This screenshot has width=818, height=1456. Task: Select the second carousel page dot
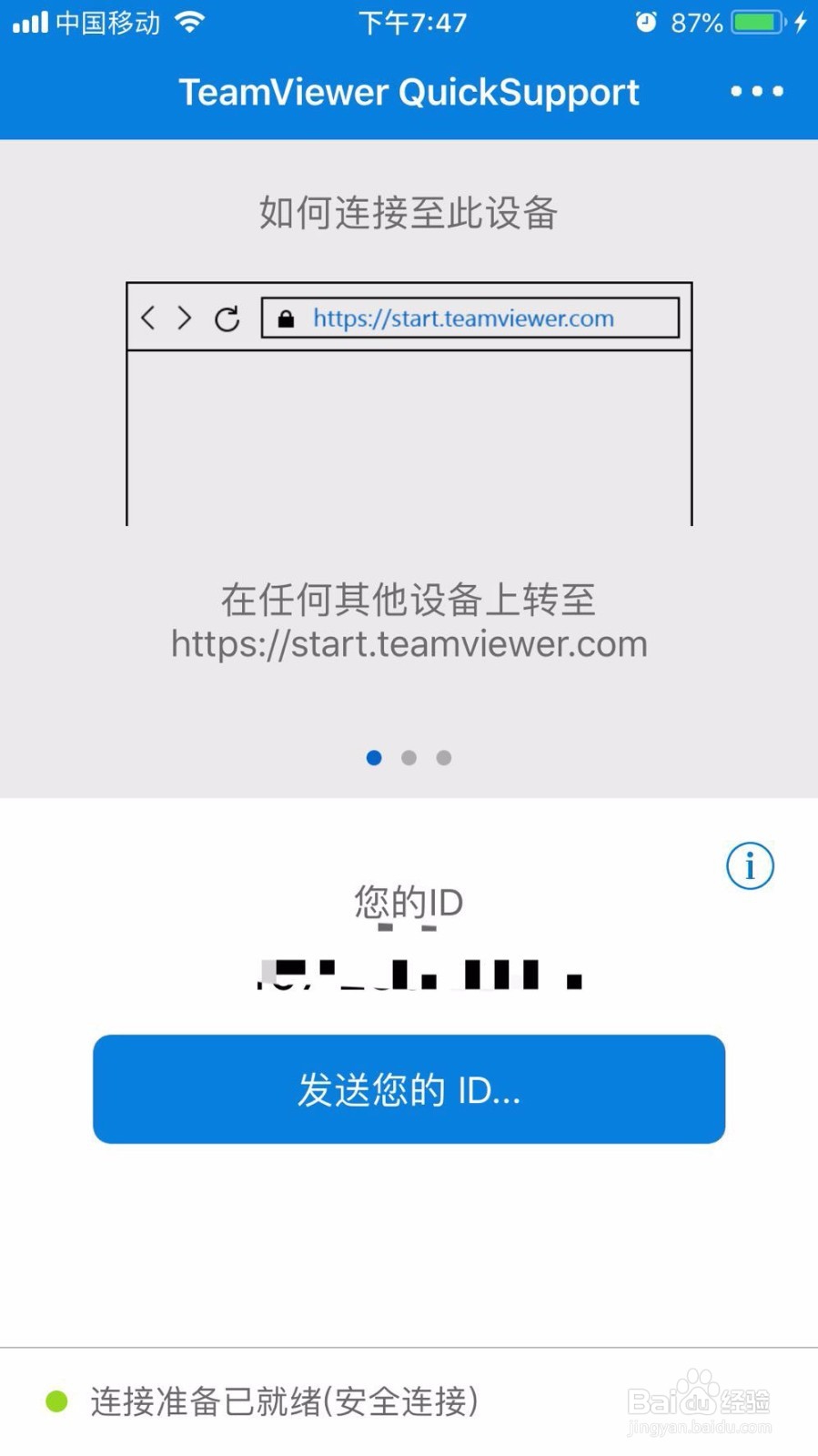click(x=409, y=757)
